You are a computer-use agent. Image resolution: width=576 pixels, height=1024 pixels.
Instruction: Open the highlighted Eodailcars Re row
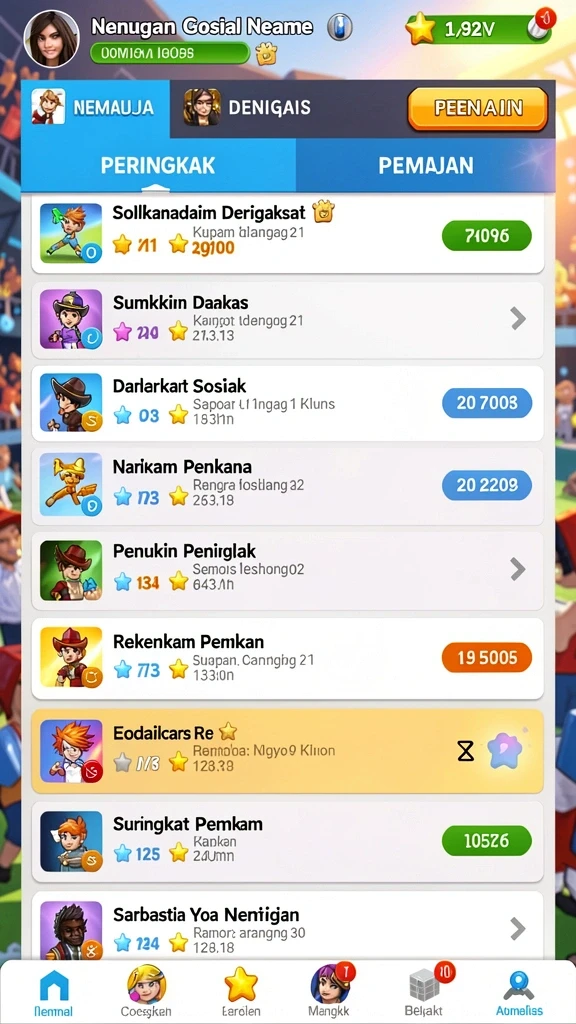click(288, 751)
